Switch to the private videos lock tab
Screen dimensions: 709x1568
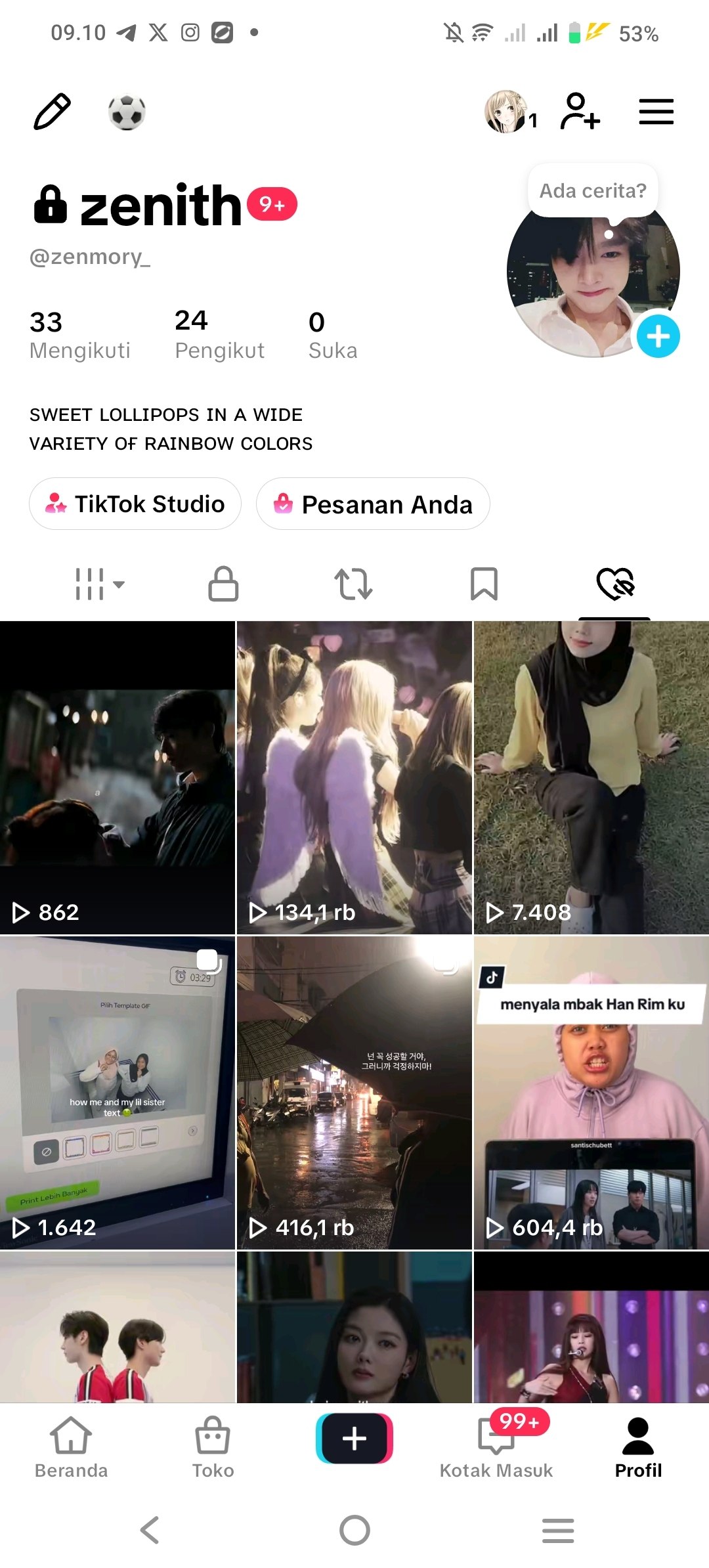pyautogui.click(x=223, y=584)
